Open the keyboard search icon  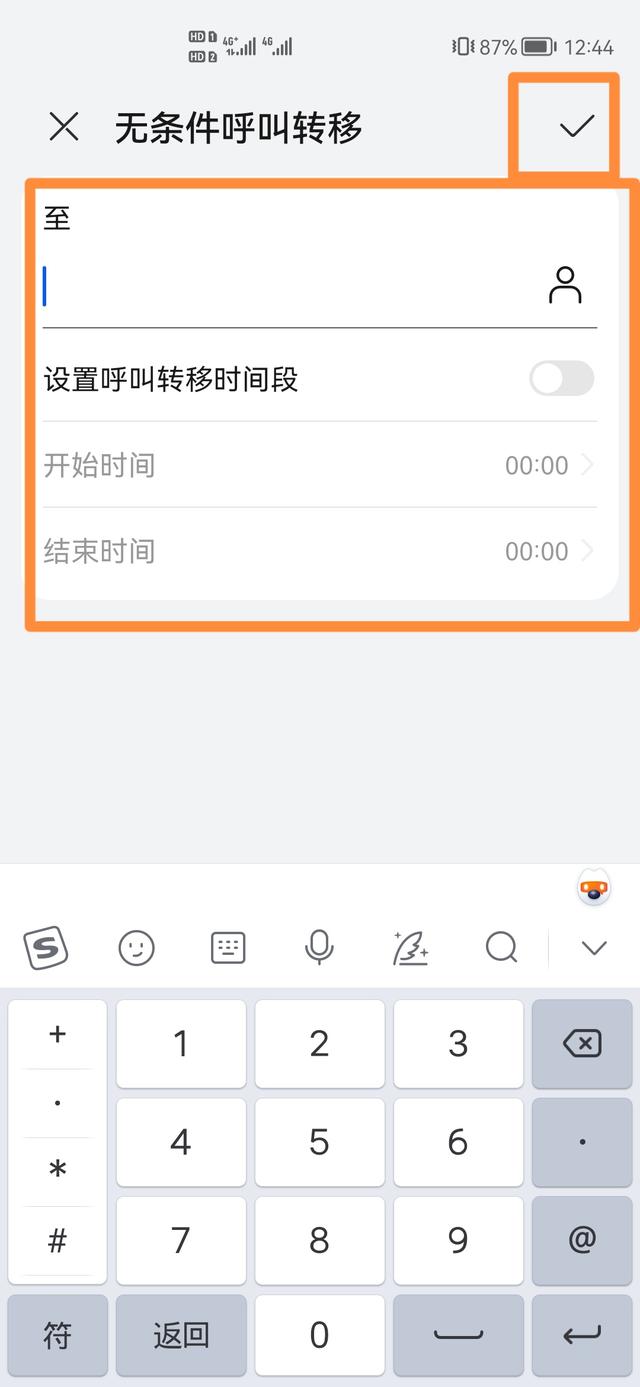[x=501, y=947]
